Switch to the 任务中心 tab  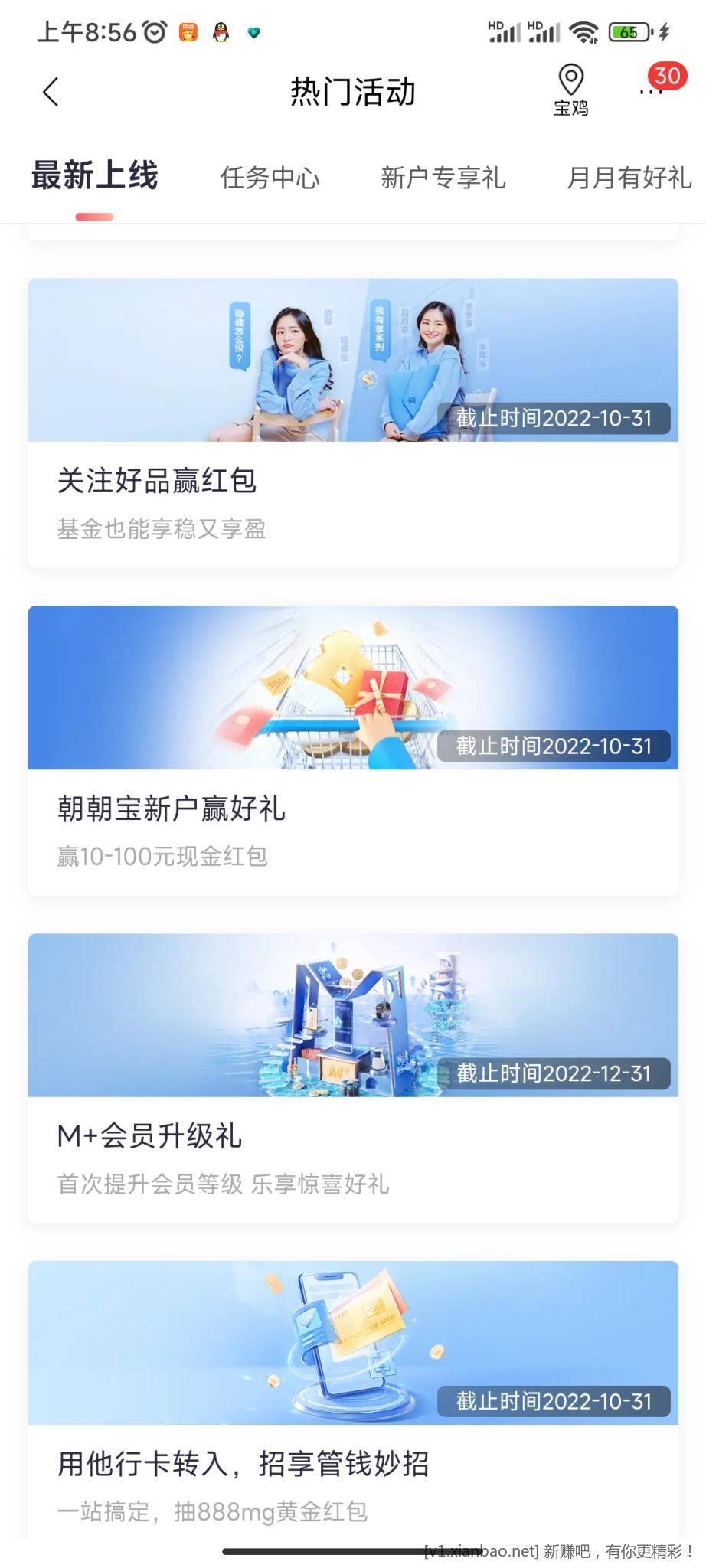270,178
